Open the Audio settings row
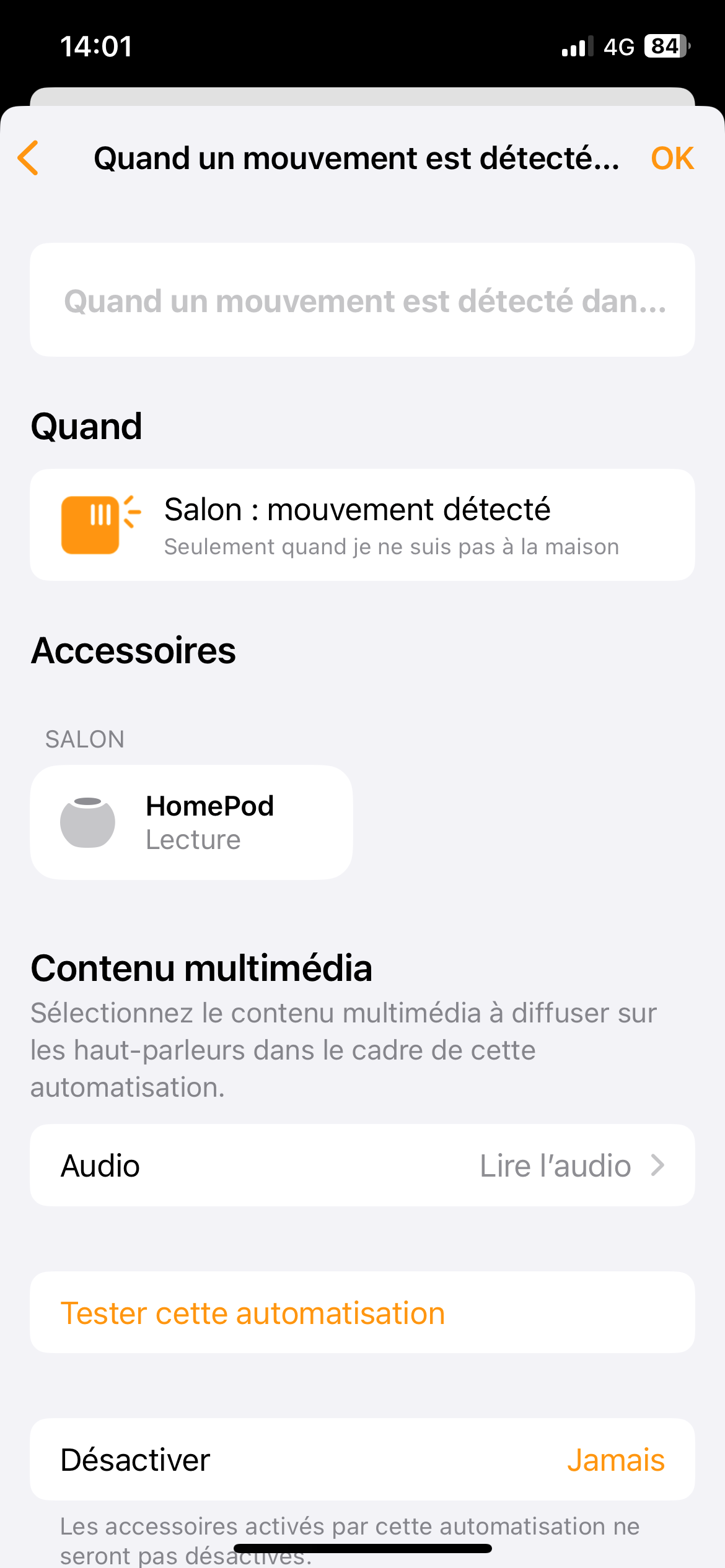The height and width of the screenshot is (1568, 725). coord(362,1165)
